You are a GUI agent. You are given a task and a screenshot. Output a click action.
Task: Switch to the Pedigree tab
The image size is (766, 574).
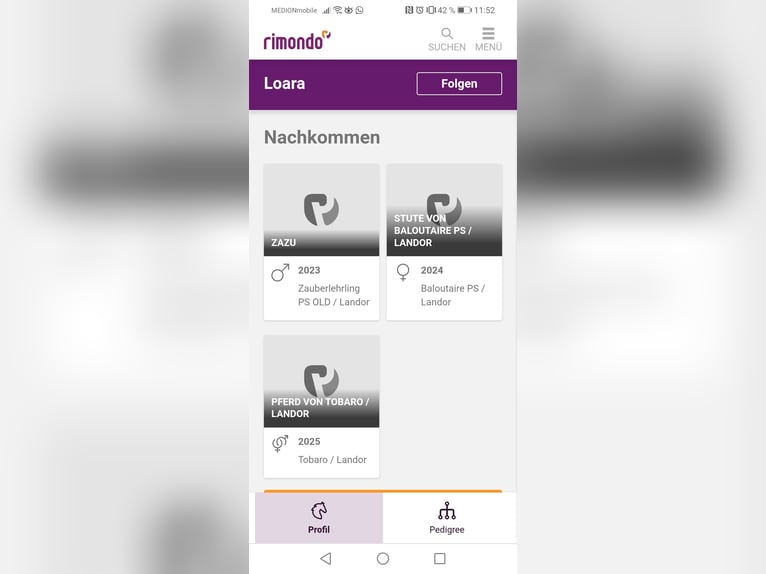click(x=447, y=518)
